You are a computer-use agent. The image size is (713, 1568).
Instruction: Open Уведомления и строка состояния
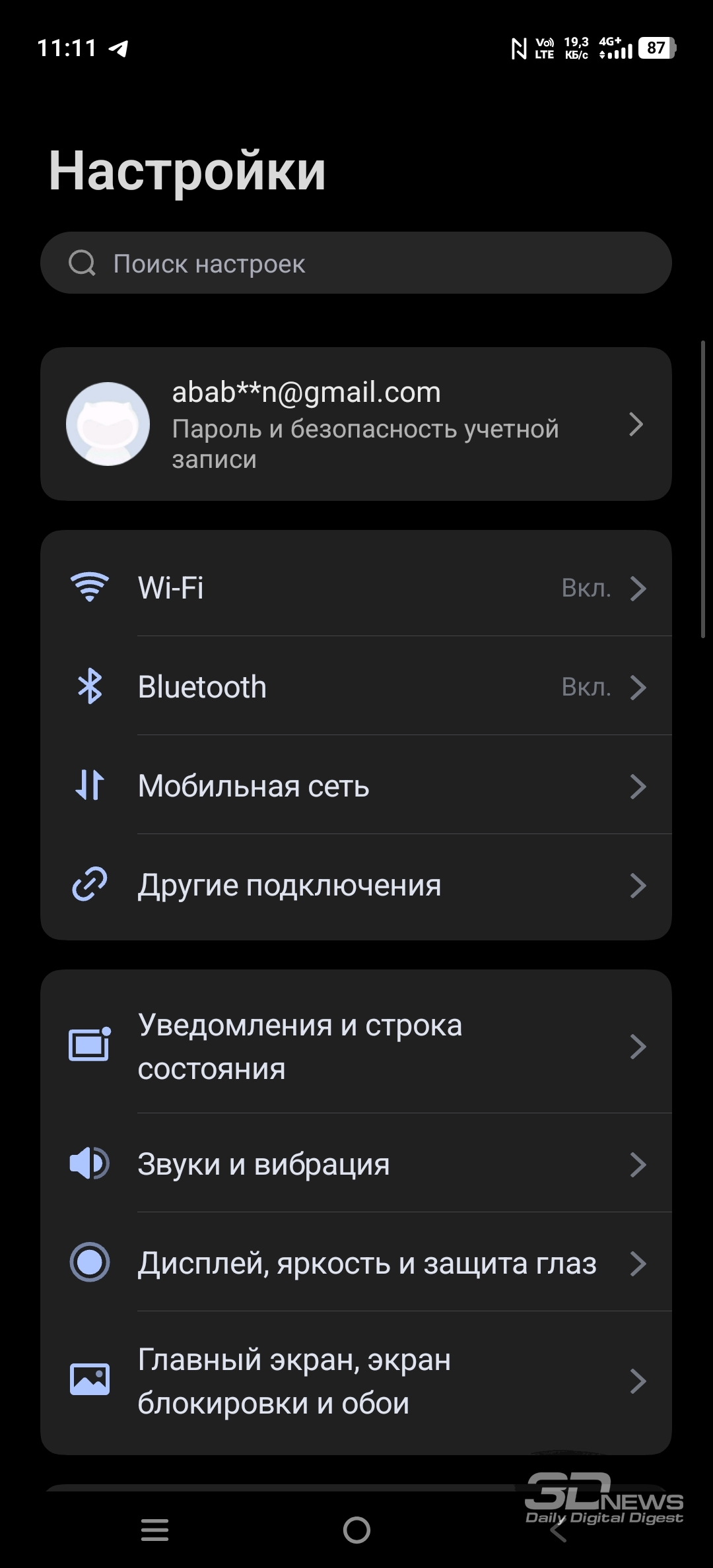coord(356,1046)
